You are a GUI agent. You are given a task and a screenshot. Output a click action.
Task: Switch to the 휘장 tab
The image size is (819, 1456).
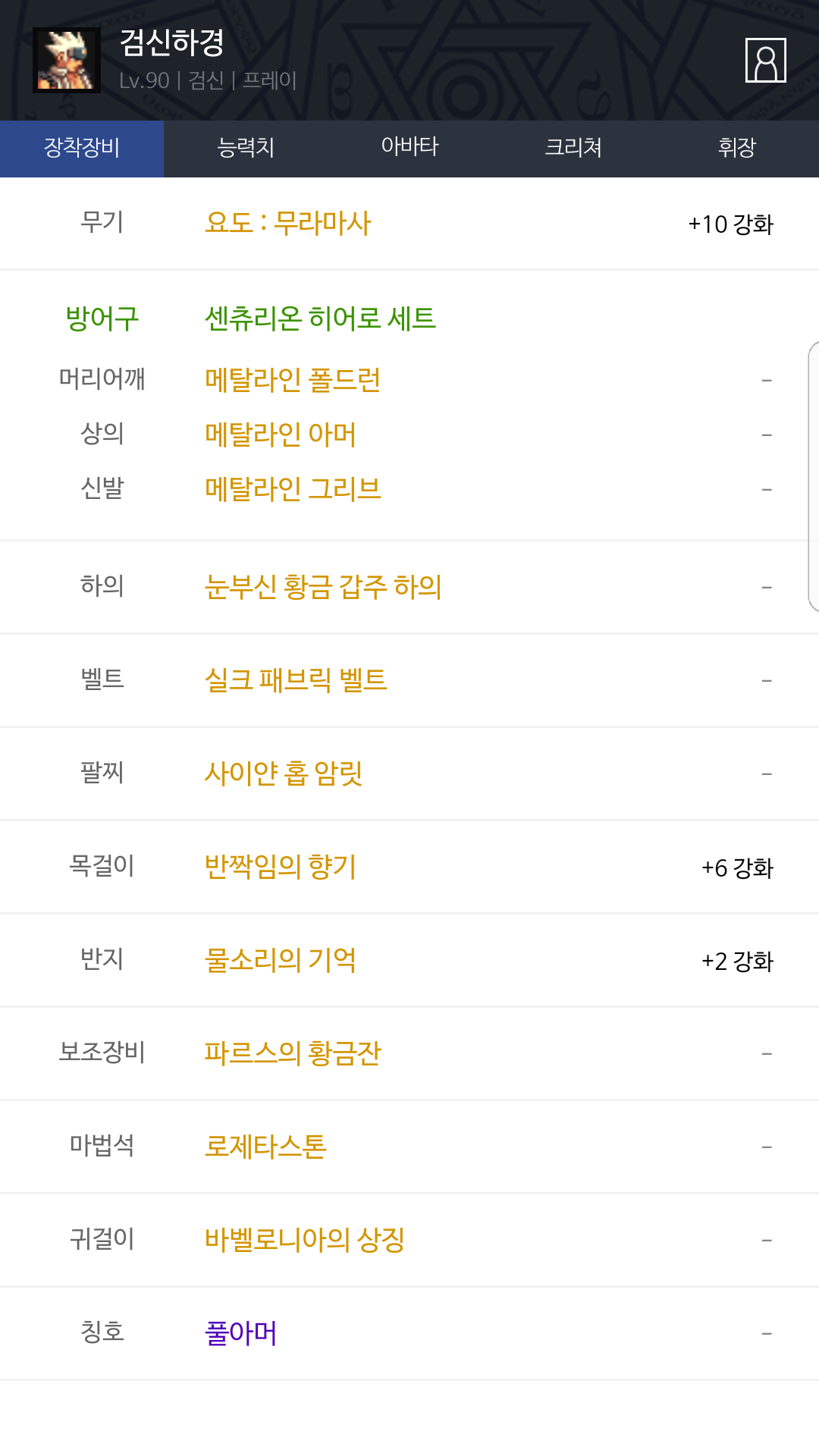point(737,149)
